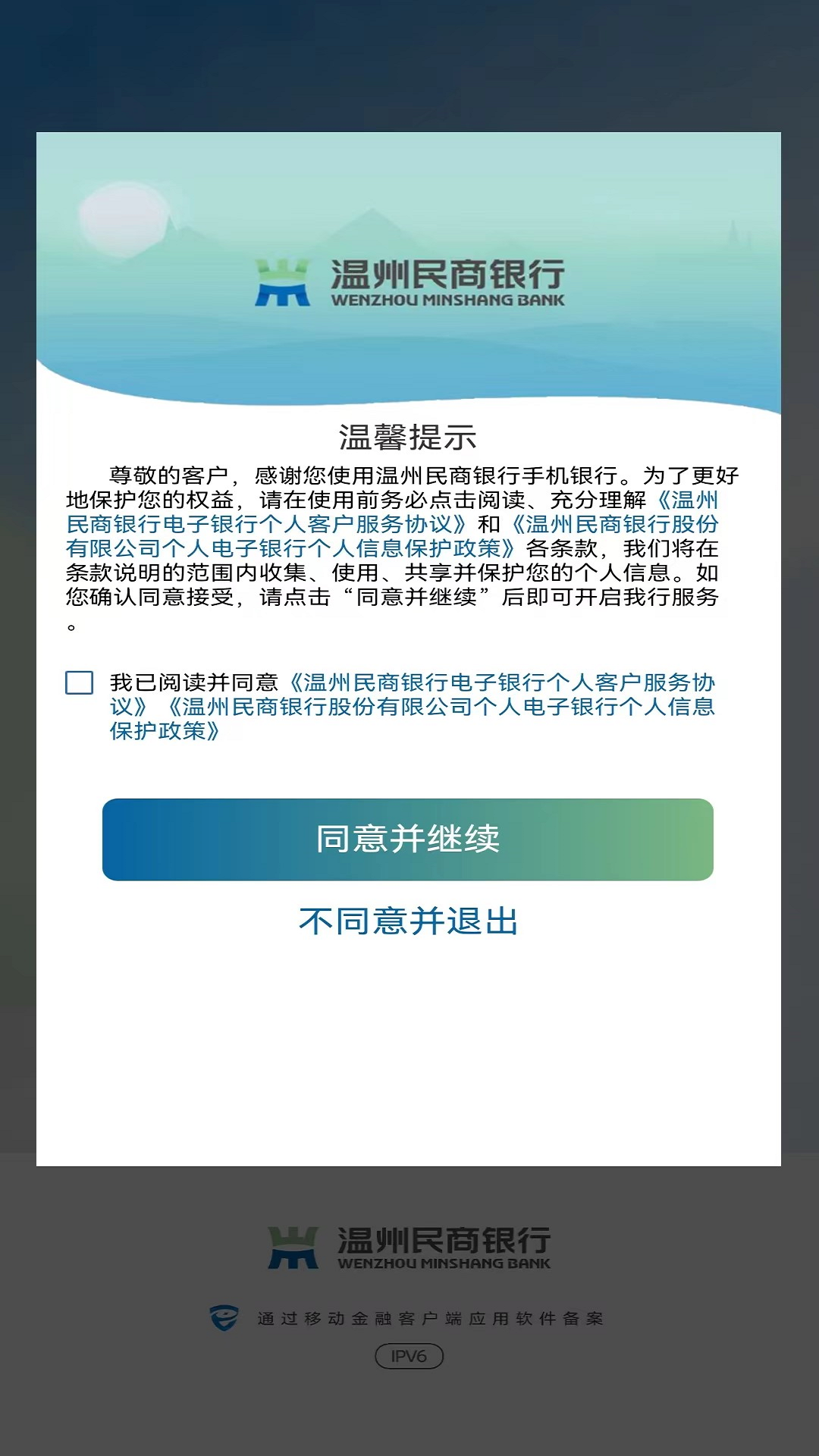Open 个人客户服务协议 link beside the checkbox
The height and width of the screenshot is (1456, 819).
pyautogui.click(x=500, y=682)
